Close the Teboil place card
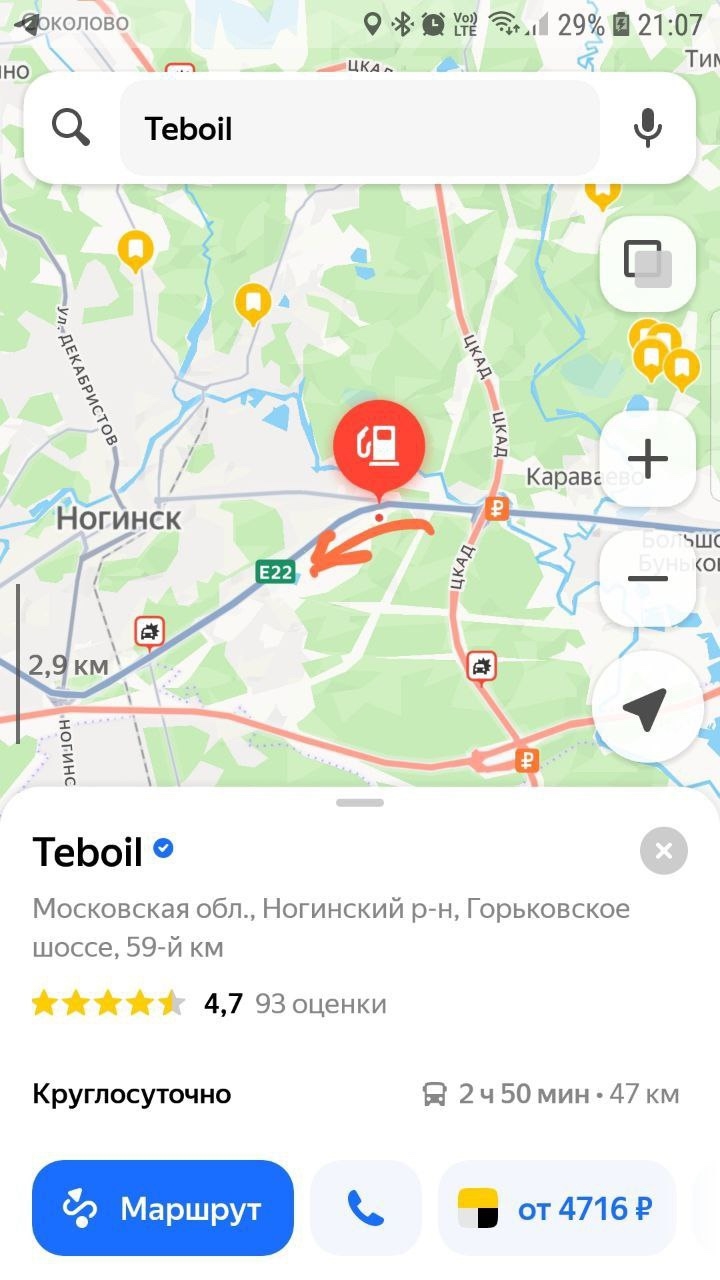 [663, 851]
